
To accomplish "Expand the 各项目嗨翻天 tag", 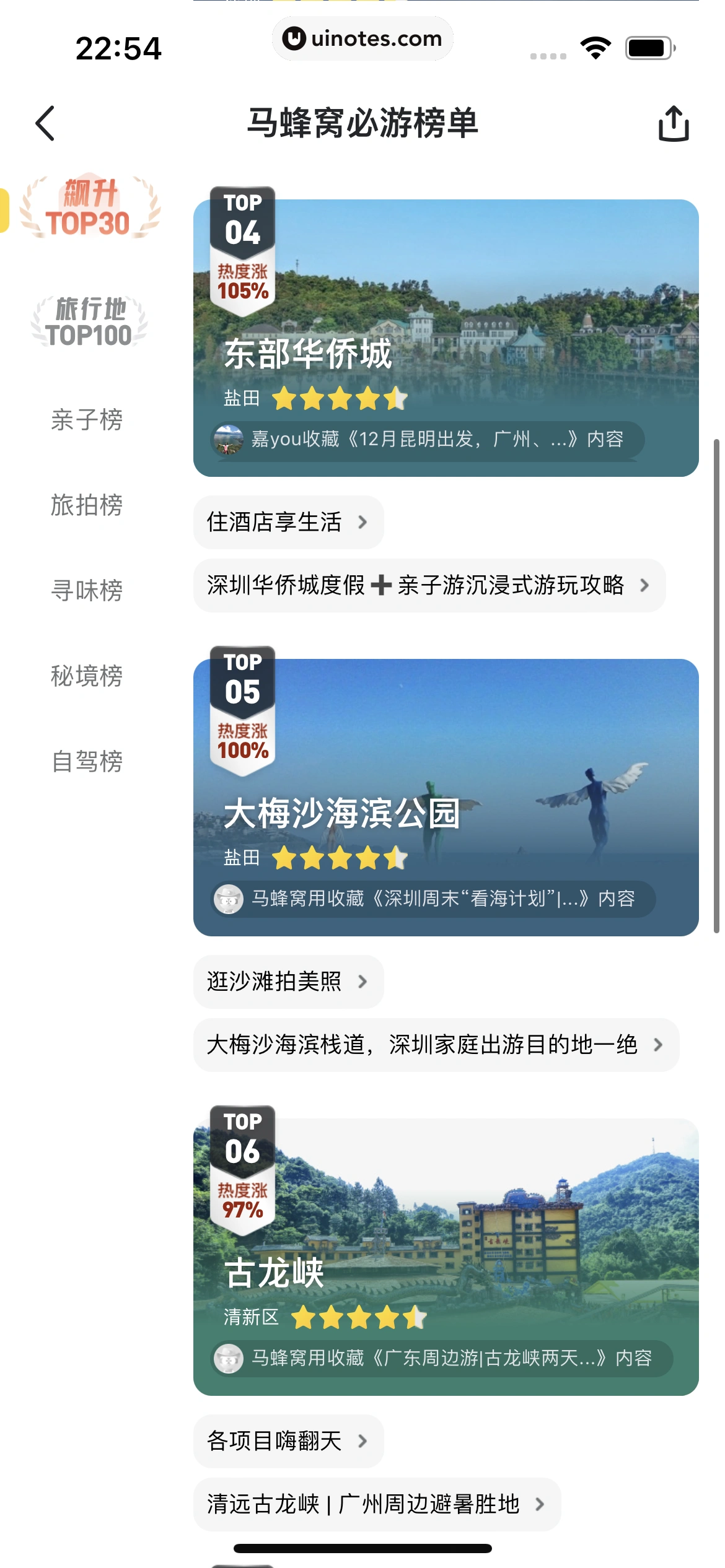I will tap(288, 1441).
